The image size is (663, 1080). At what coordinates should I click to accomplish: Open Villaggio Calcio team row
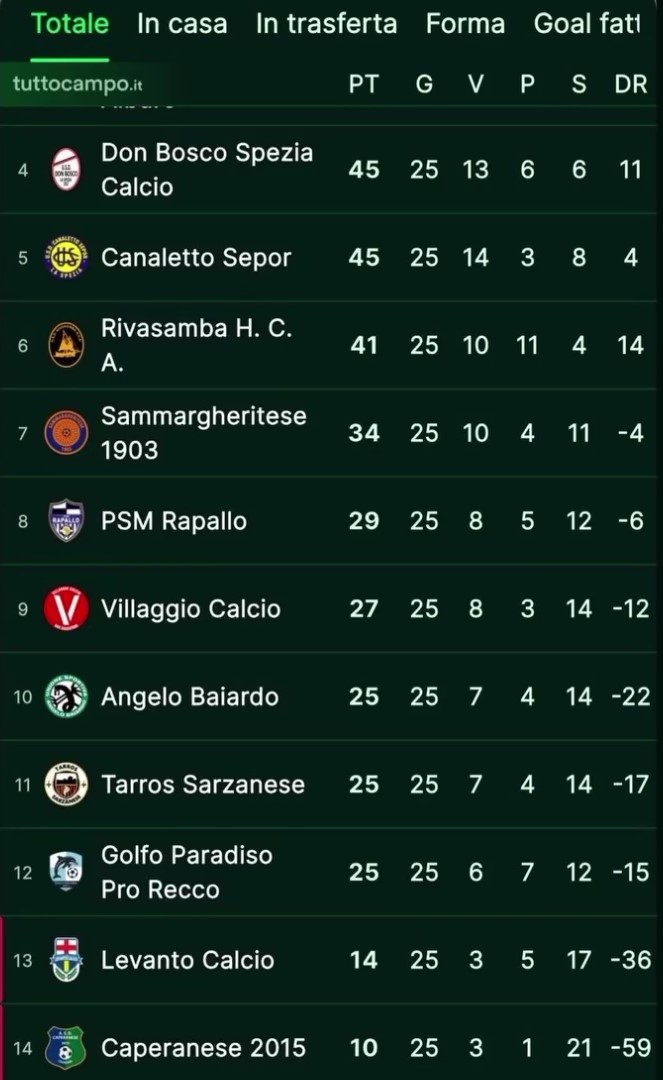point(191,609)
